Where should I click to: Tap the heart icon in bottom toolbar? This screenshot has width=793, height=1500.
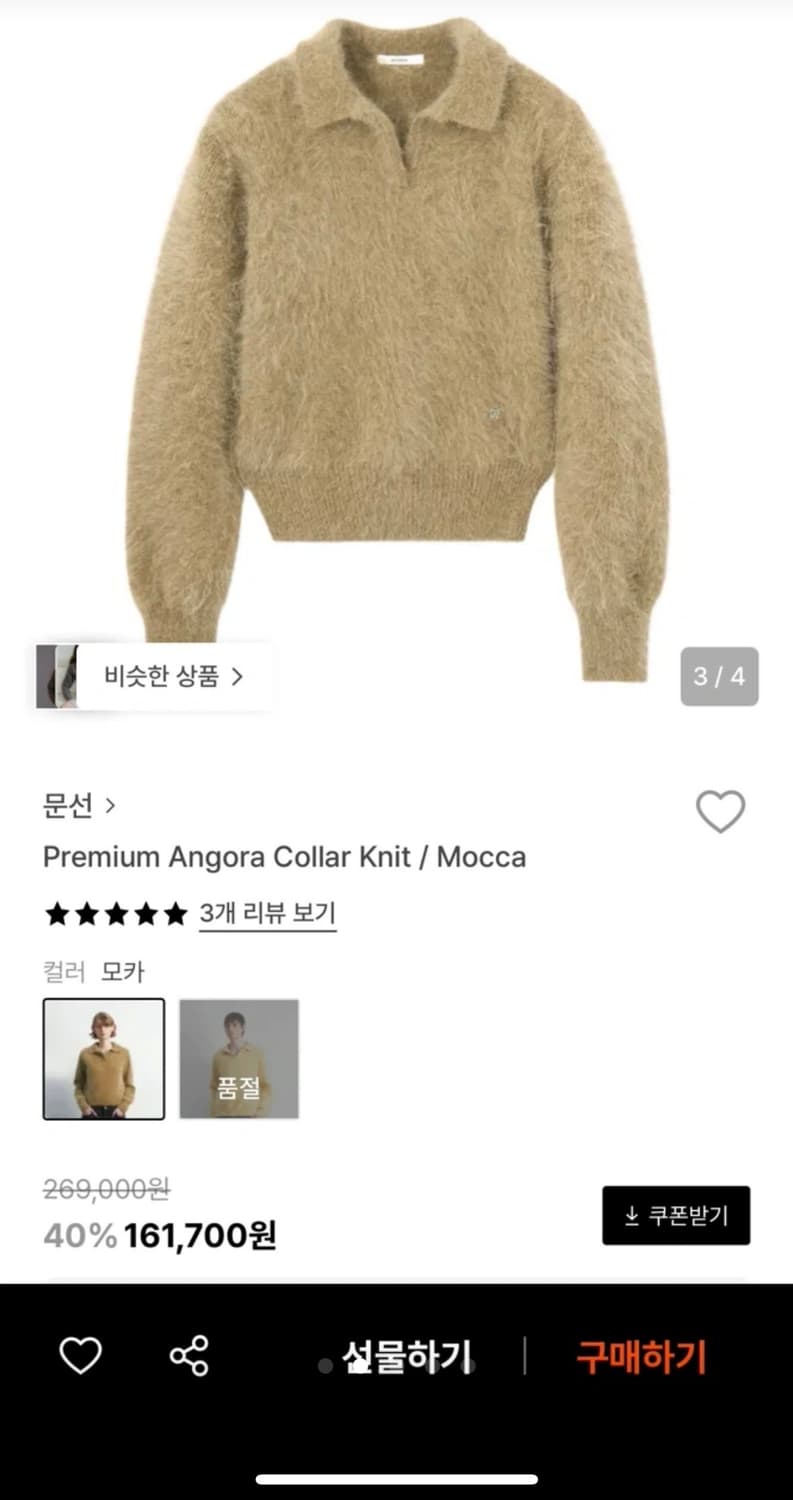pos(79,1358)
